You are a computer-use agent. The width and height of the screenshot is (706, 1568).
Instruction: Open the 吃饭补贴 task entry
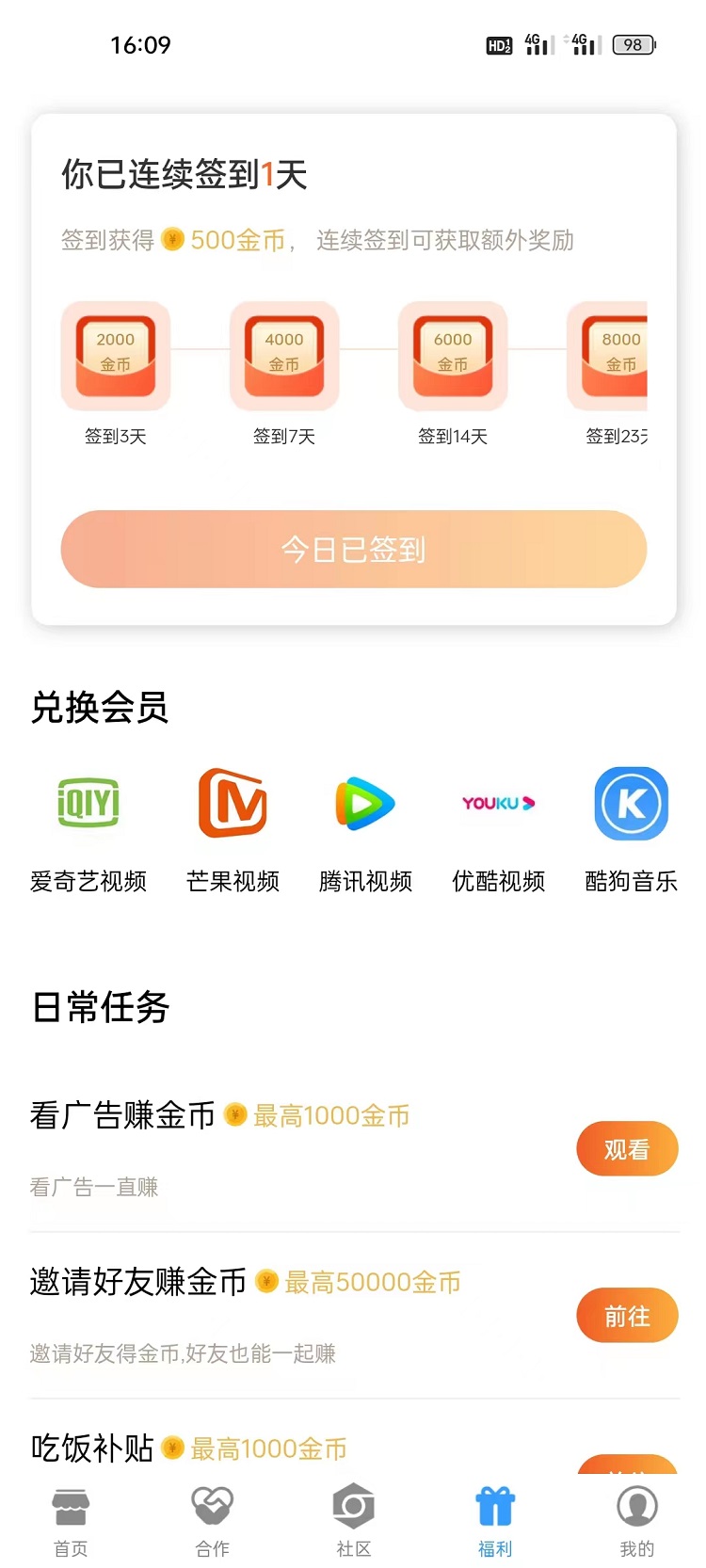click(x=89, y=1448)
